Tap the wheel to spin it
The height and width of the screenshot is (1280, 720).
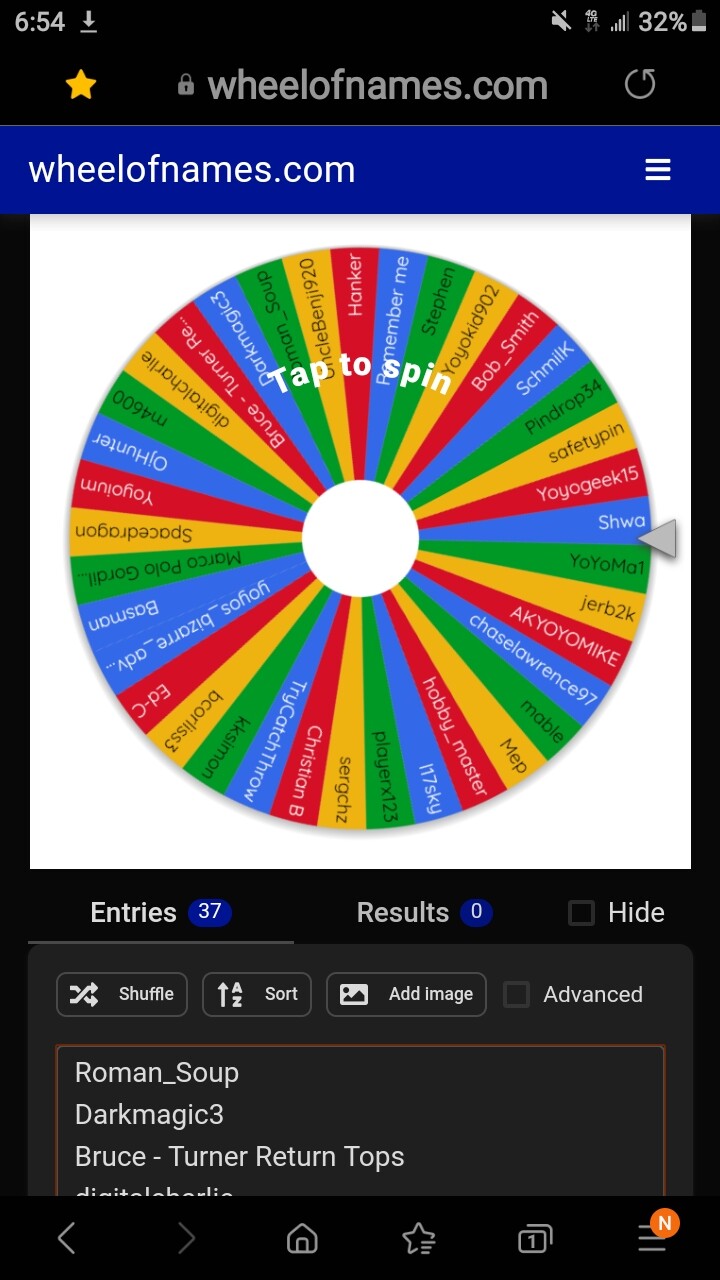click(360, 537)
